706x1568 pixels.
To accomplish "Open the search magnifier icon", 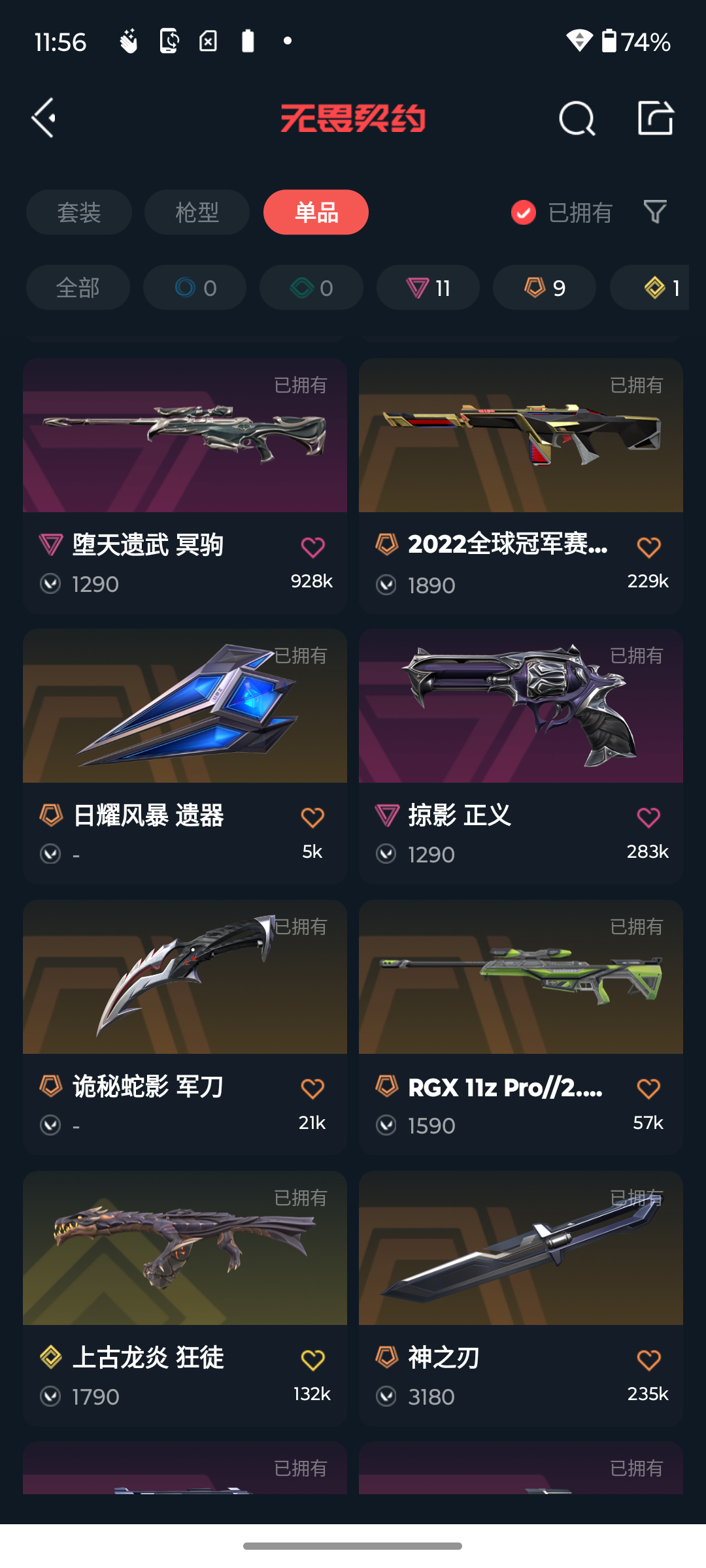I will point(577,118).
